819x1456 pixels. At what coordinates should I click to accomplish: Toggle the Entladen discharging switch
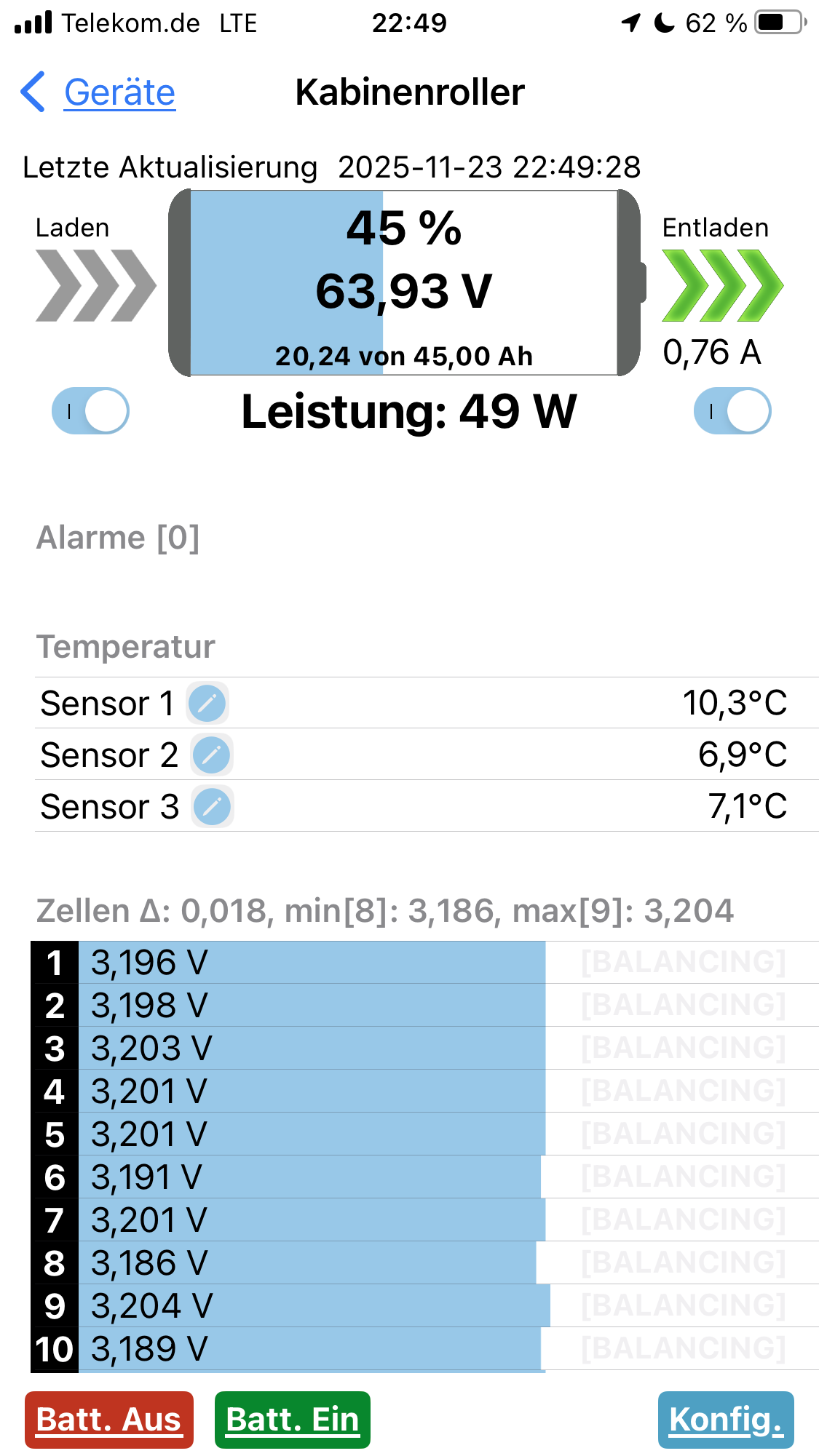click(732, 411)
